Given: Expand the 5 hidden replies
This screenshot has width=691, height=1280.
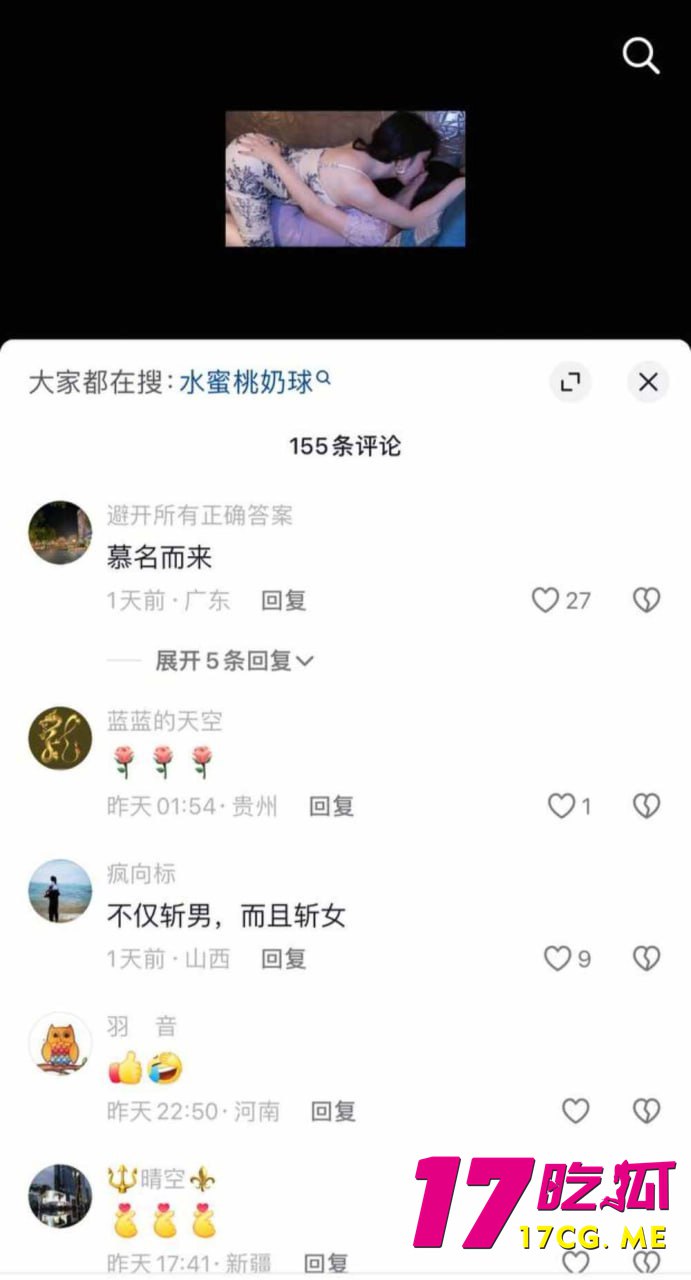Looking at the screenshot, I should click(x=234, y=660).
